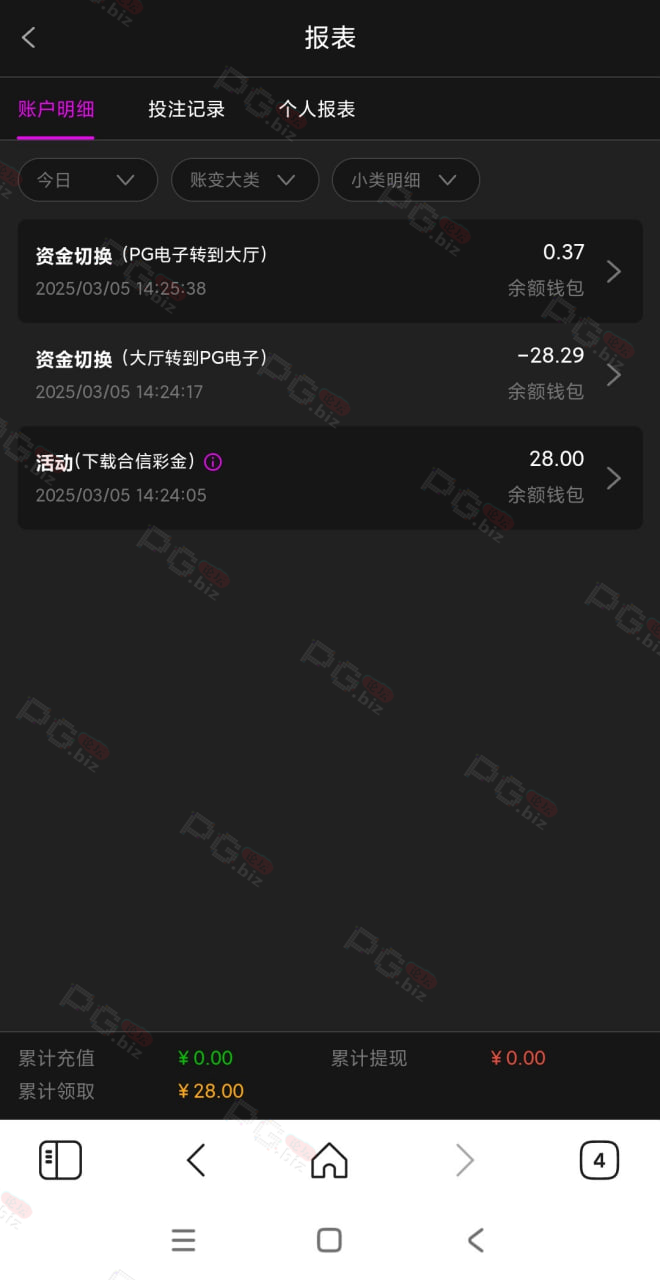This screenshot has height=1280, width=660.
Task: Open recent apps from the system bar
Action: (x=183, y=1240)
